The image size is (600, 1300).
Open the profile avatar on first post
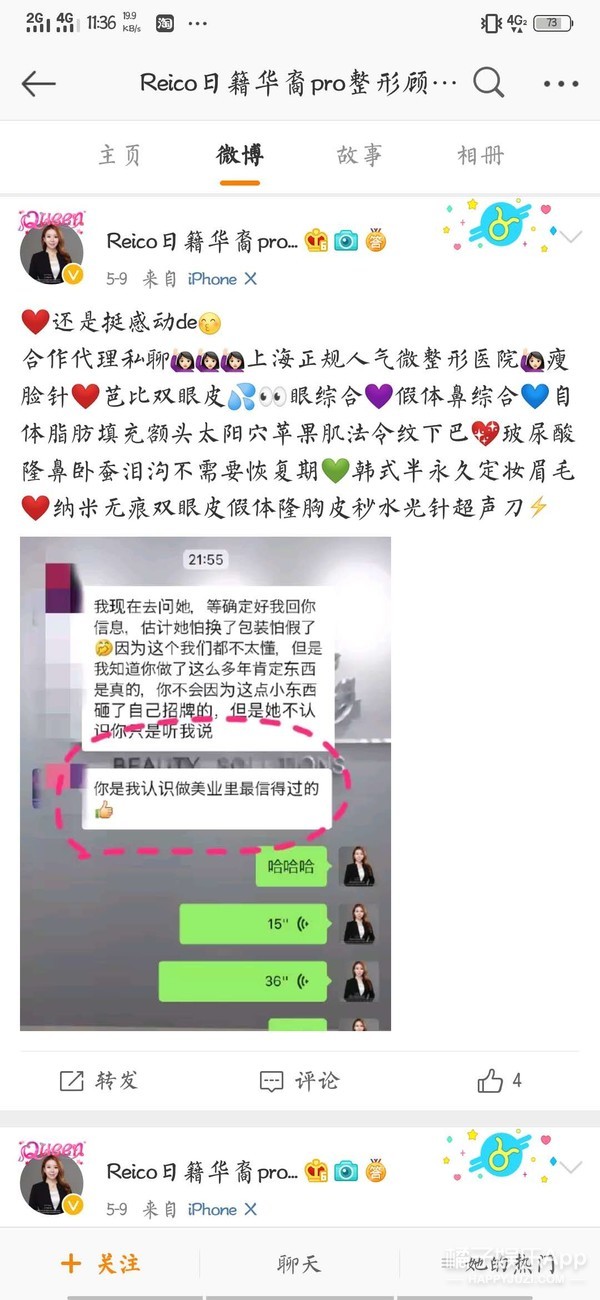(x=52, y=252)
